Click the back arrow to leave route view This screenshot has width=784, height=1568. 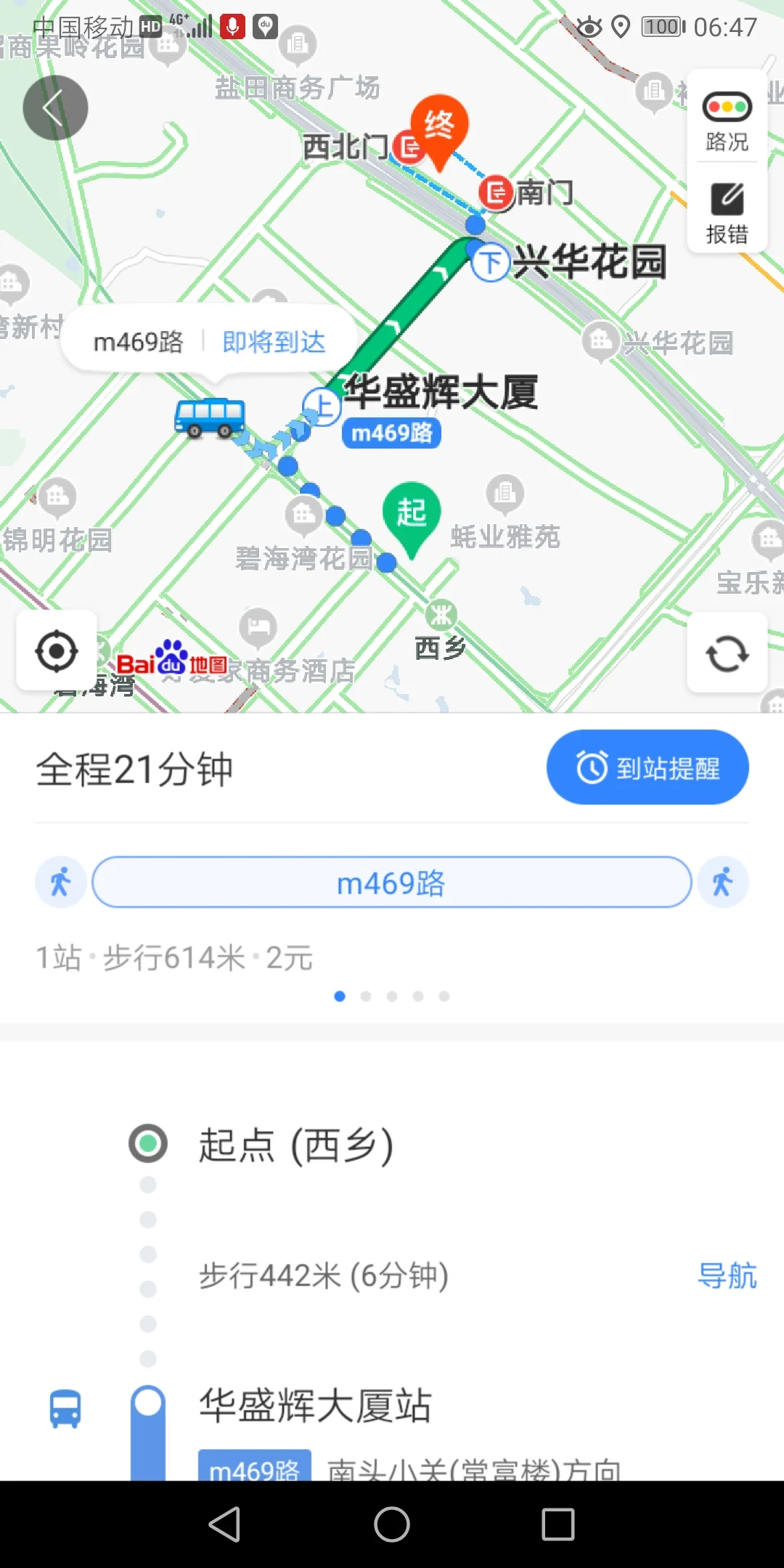pyautogui.click(x=55, y=107)
